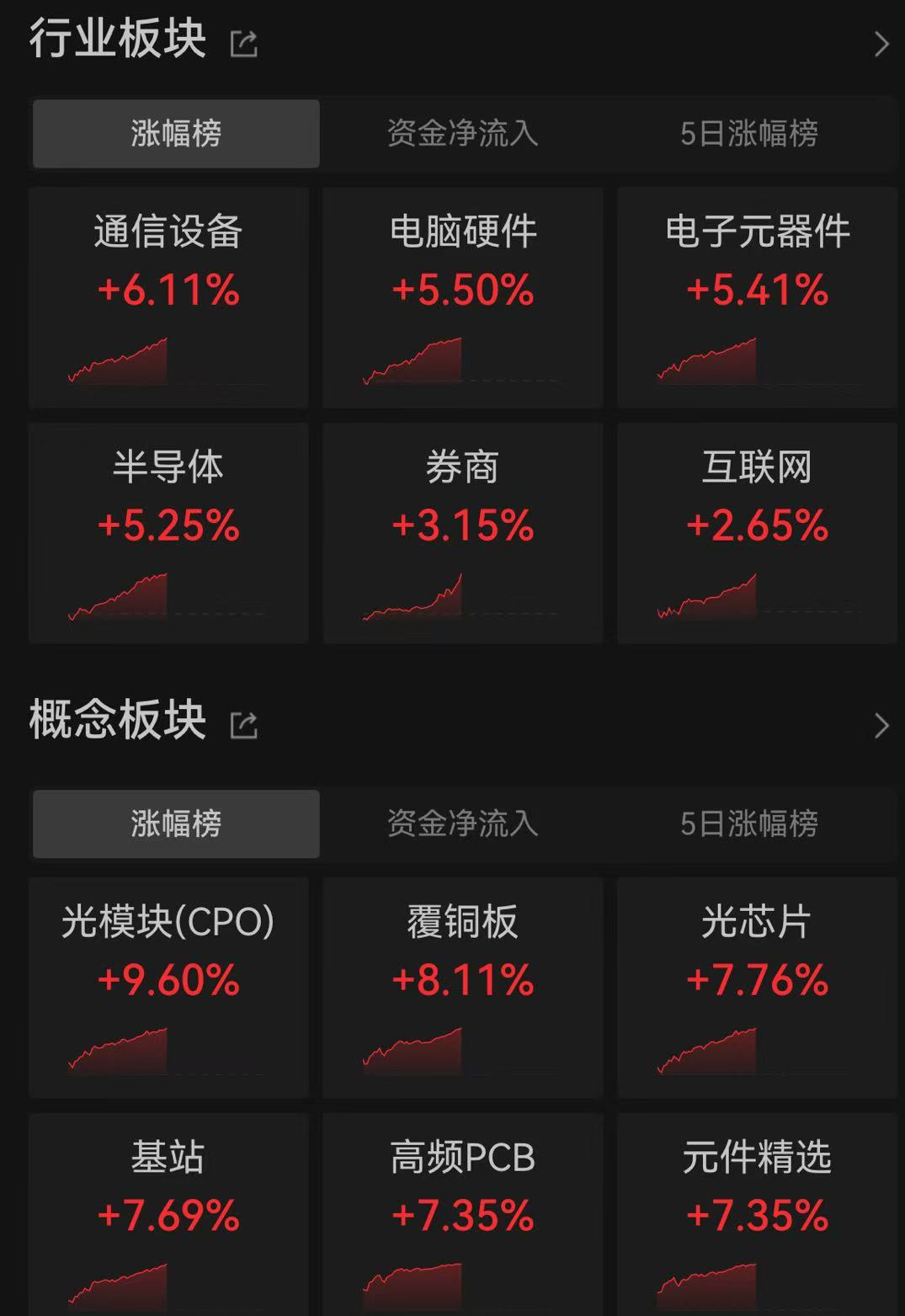
Task: Open the 元件精选 concept card
Action: click(757, 1214)
